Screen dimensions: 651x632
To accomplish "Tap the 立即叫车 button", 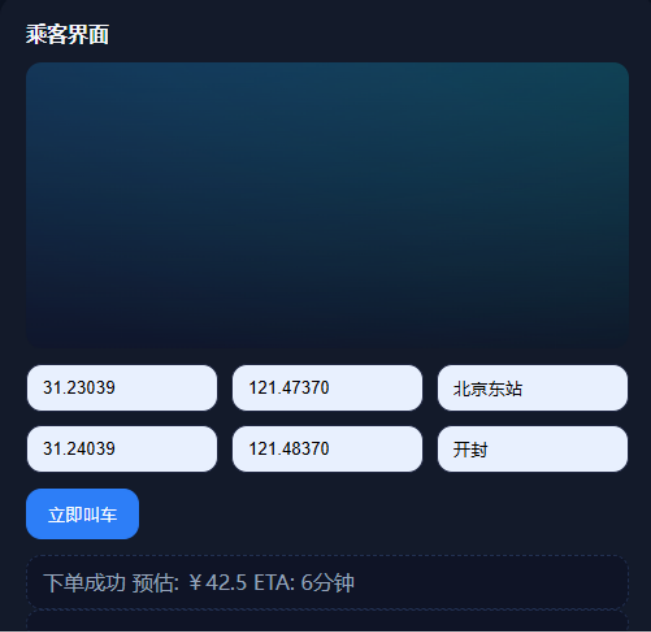I will coord(82,514).
